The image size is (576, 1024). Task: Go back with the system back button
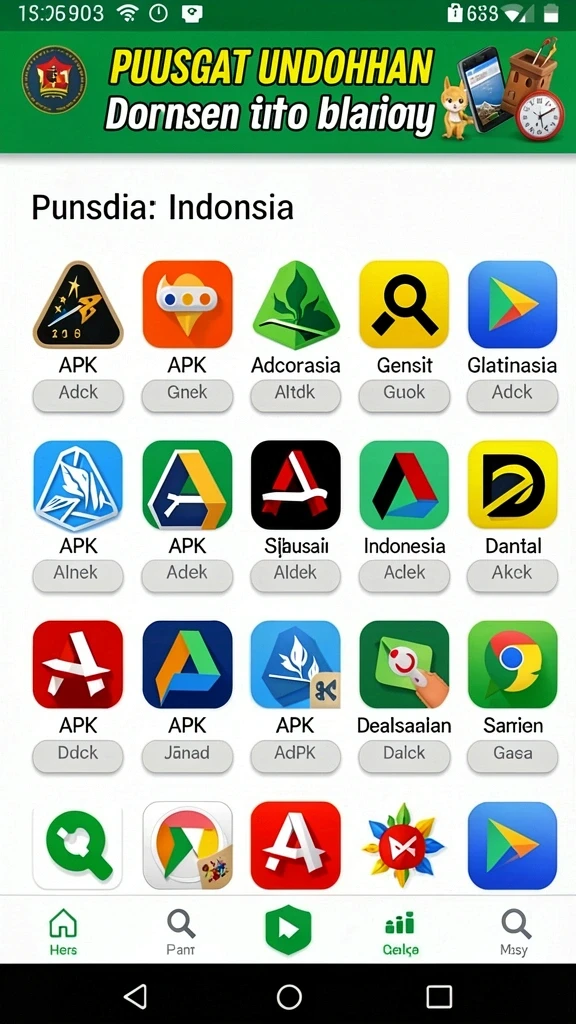click(136, 997)
